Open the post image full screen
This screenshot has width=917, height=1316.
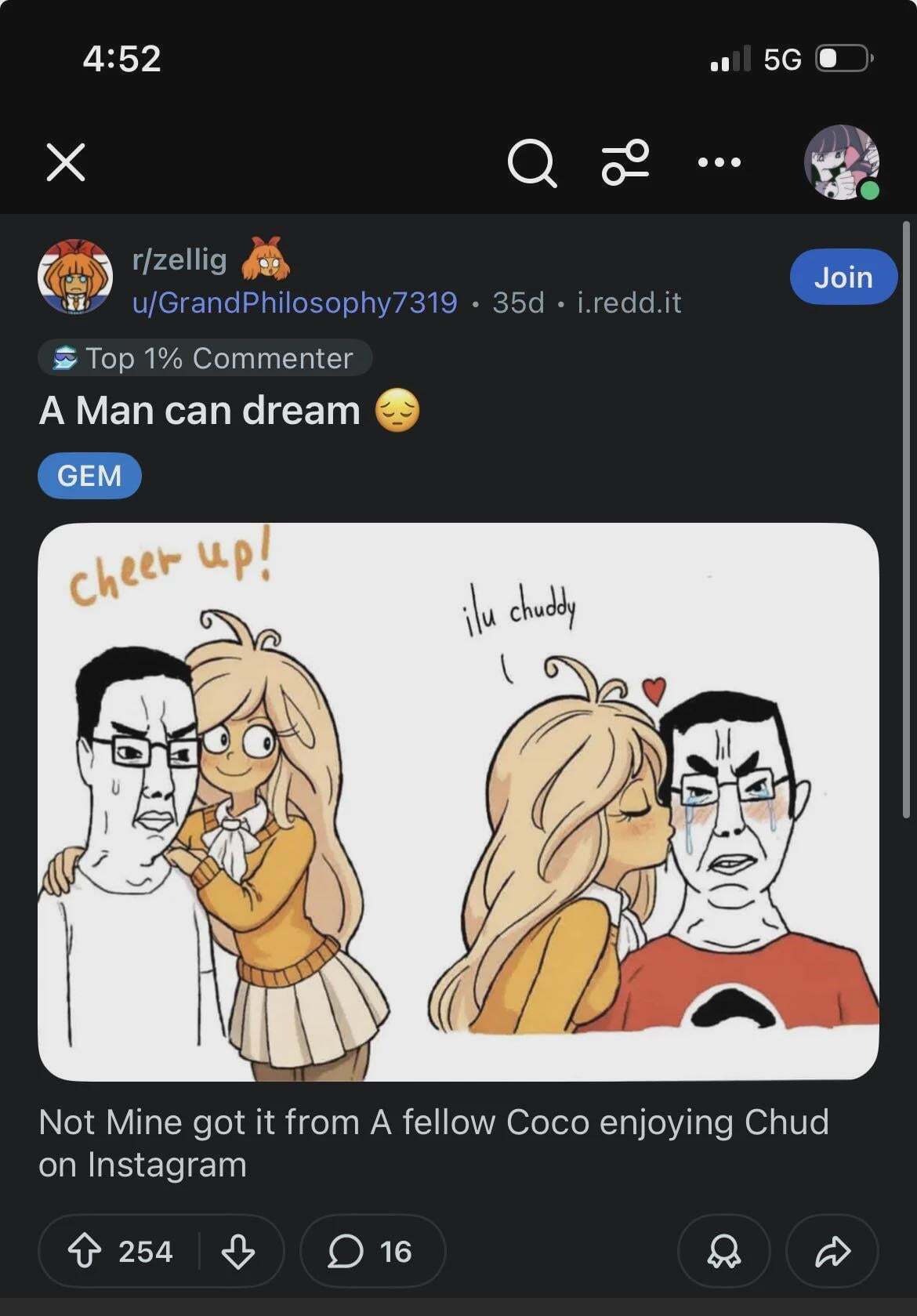tap(458, 801)
